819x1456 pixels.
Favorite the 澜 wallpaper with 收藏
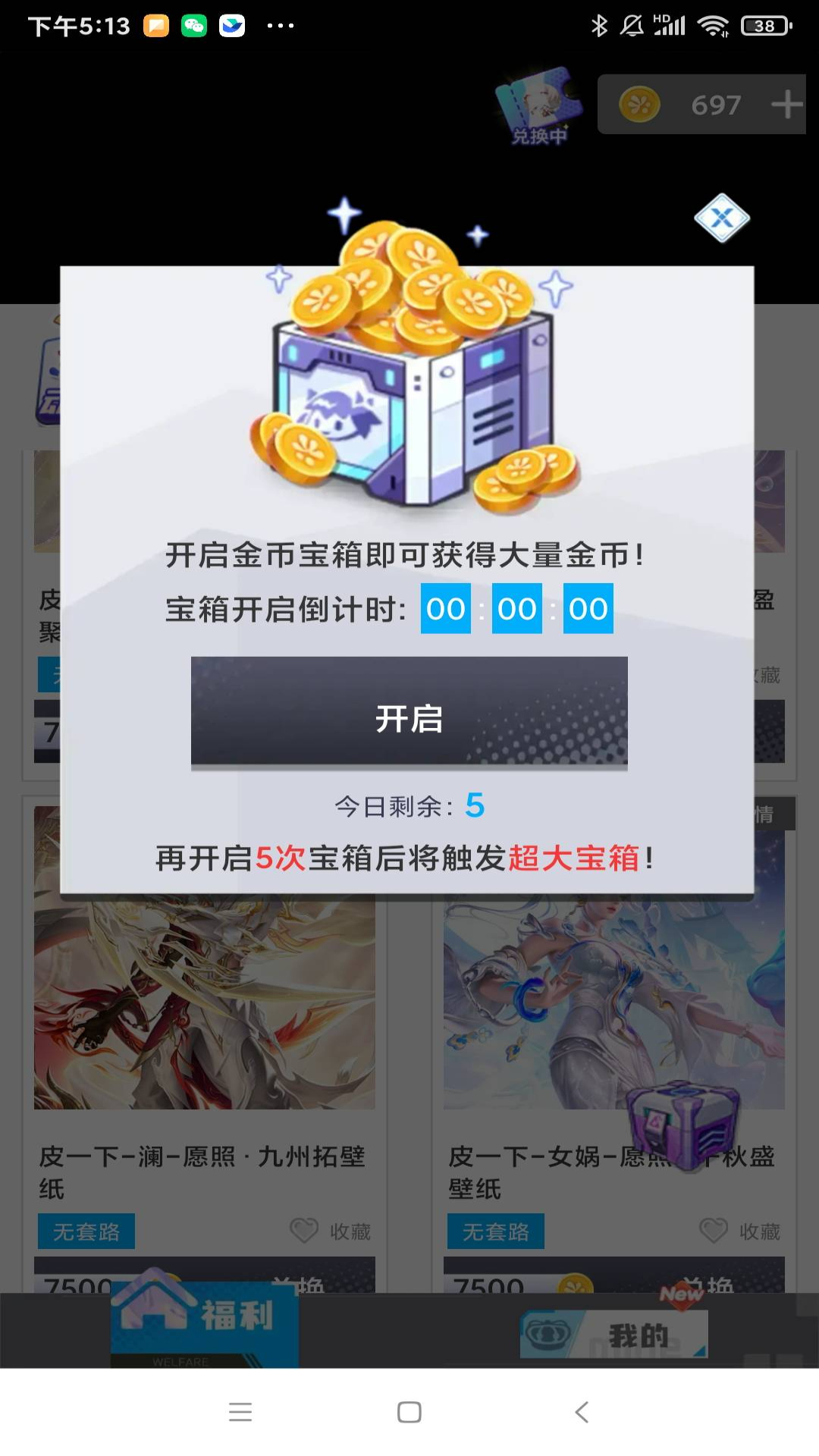click(x=331, y=1231)
